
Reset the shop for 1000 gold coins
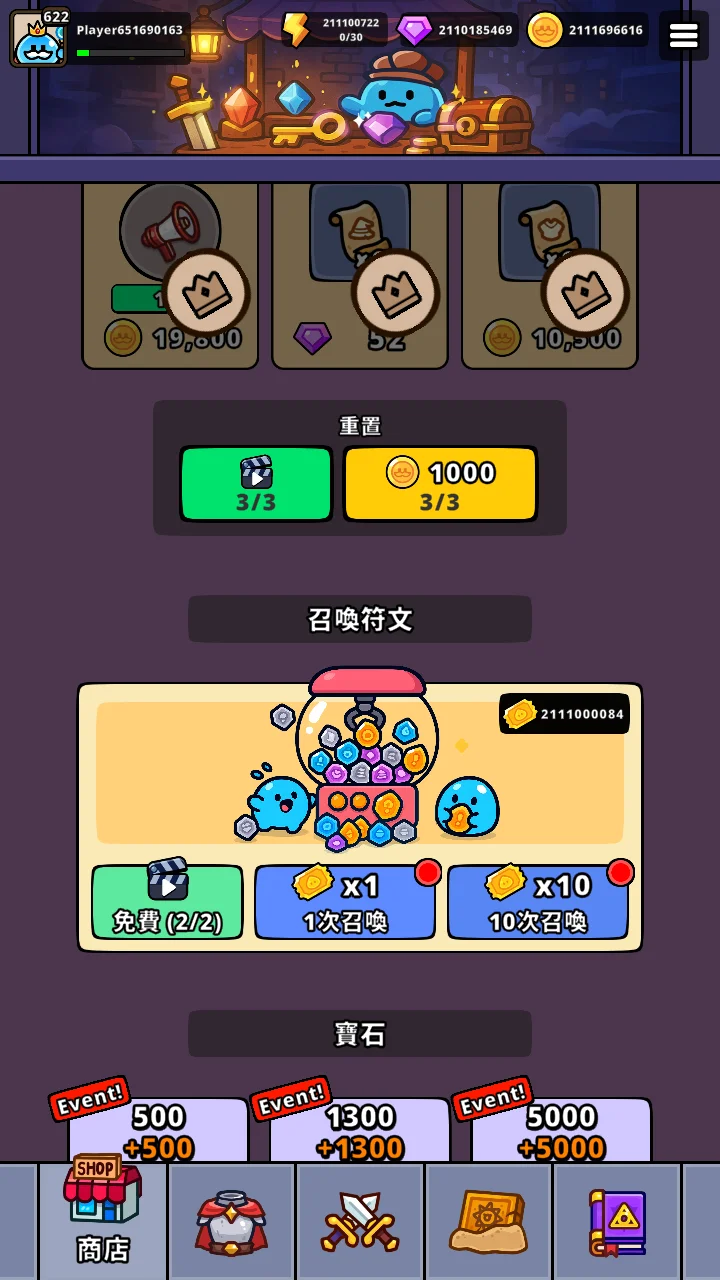pos(440,484)
